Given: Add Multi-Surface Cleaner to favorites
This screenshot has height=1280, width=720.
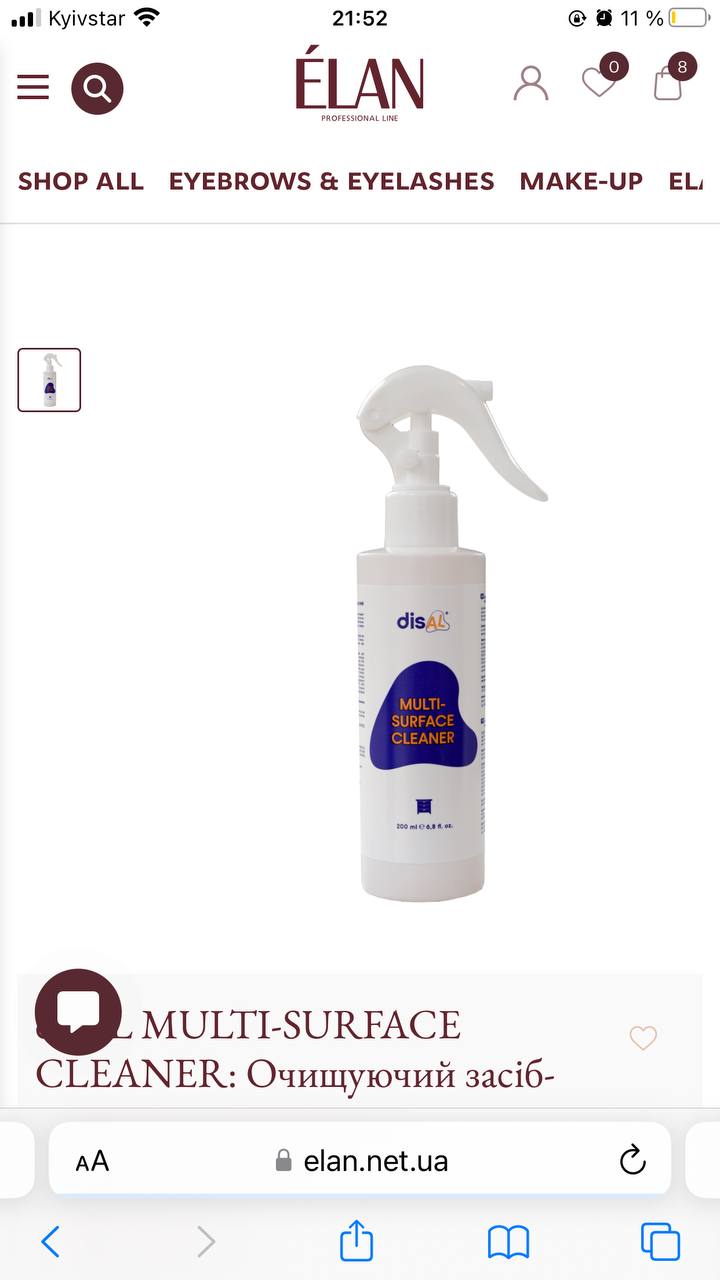Looking at the screenshot, I should pyautogui.click(x=643, y=1038).
